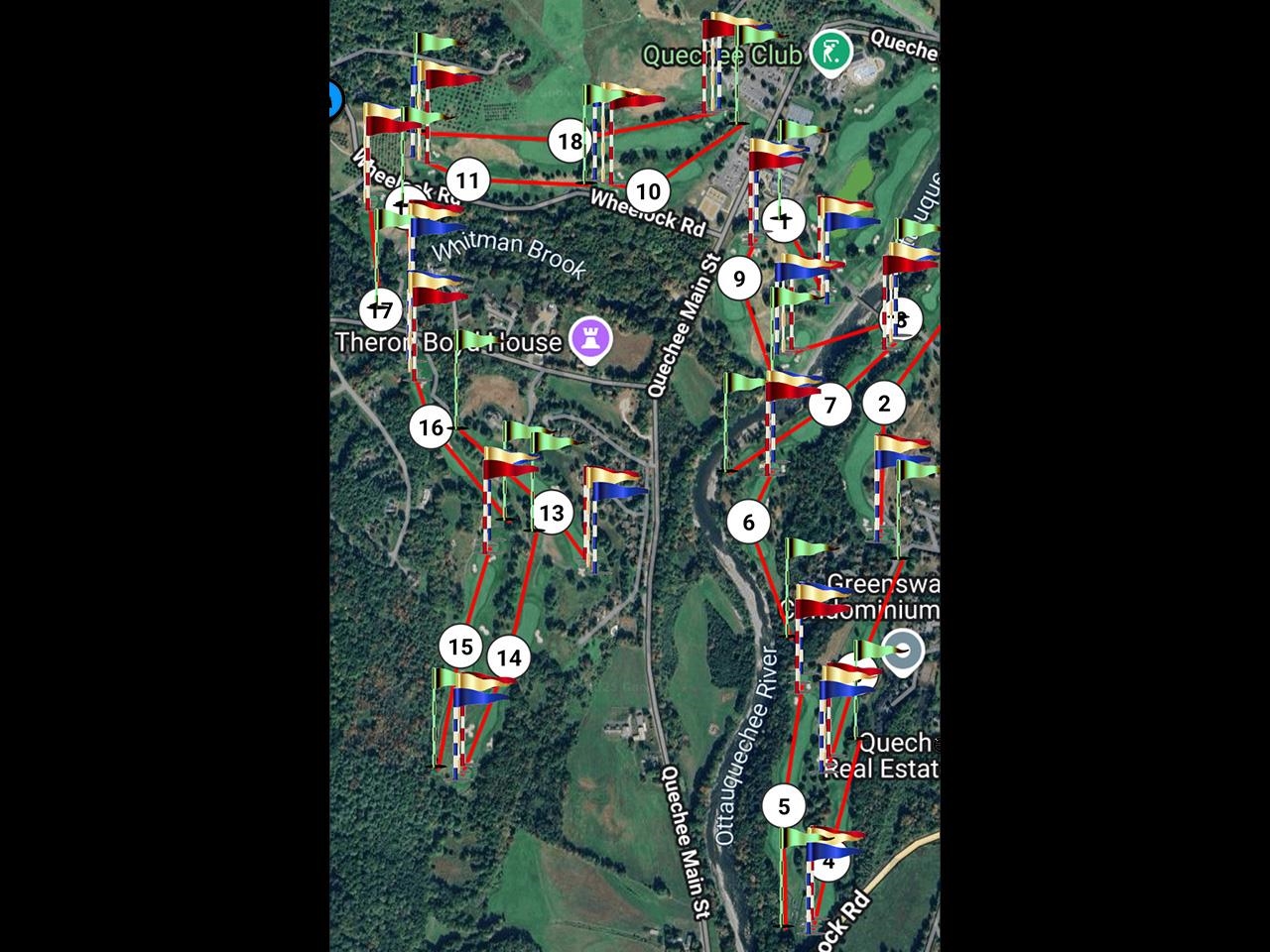Viewport: 1270px width, 952px height.
Task: Open hole 10 marker on map
Action: point(648,191)
